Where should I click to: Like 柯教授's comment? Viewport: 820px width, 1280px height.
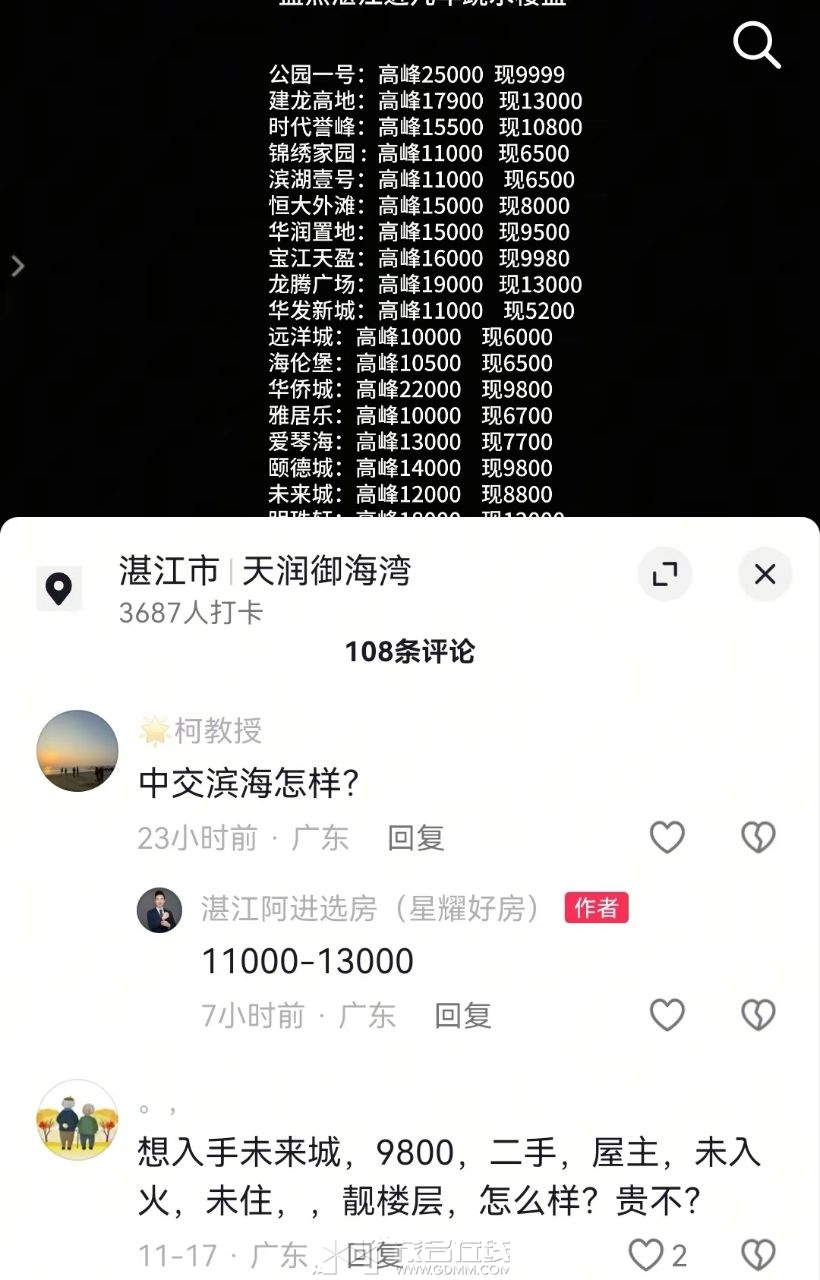[667, 837]
